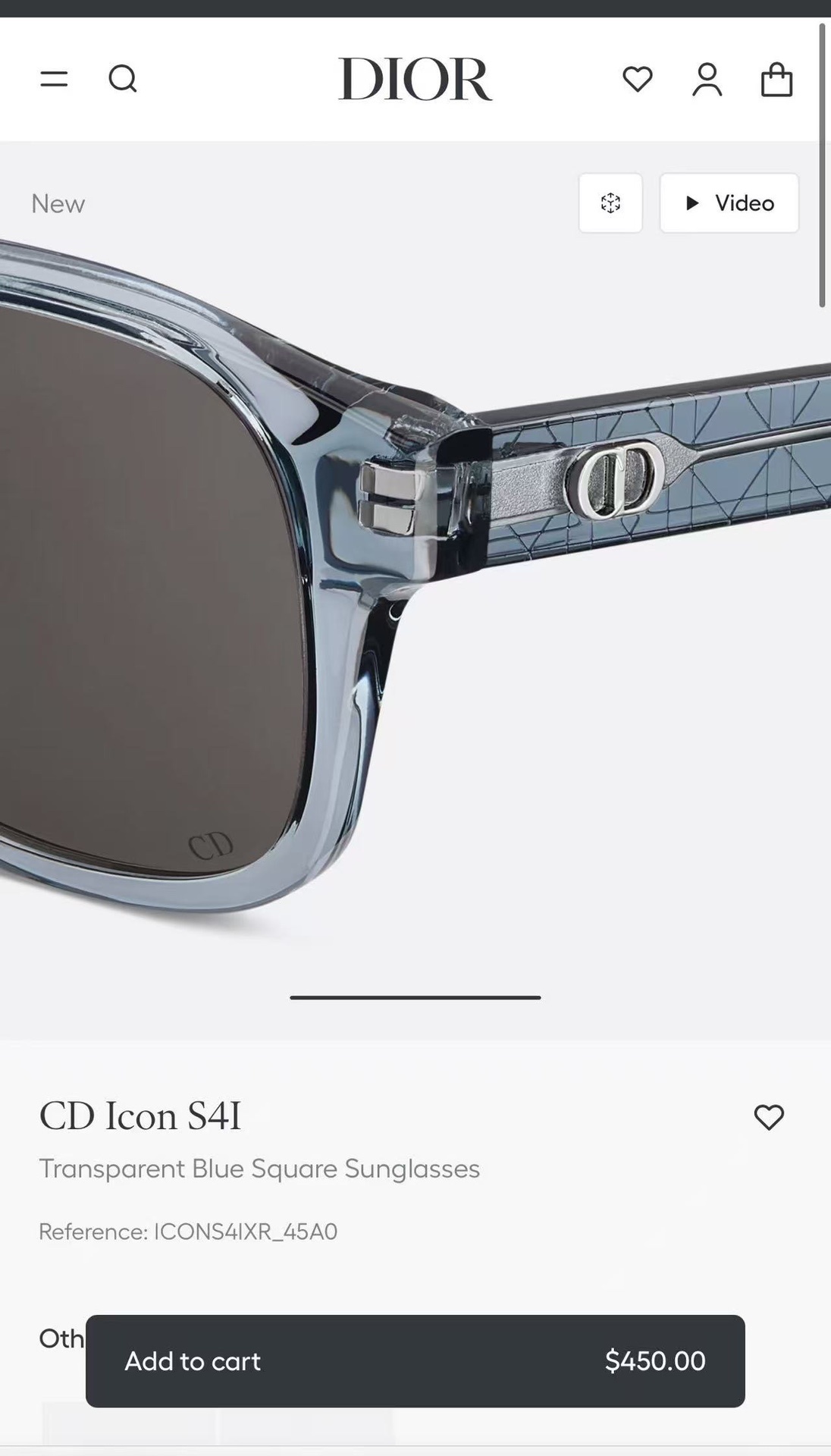Launch the 3D/AR product viewer

pos(610,202)
